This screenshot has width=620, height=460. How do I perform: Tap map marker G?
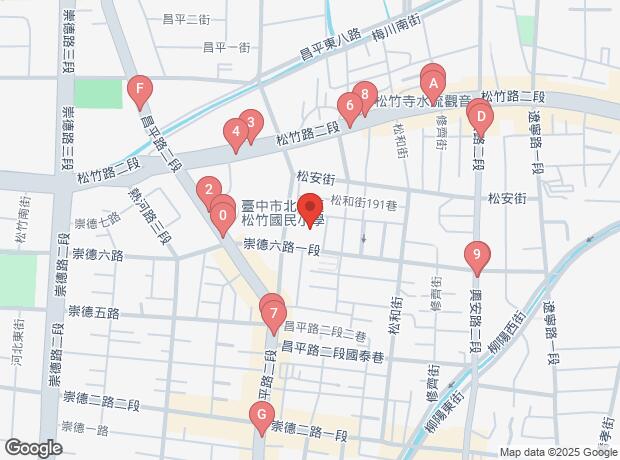[x=261, y=414]
